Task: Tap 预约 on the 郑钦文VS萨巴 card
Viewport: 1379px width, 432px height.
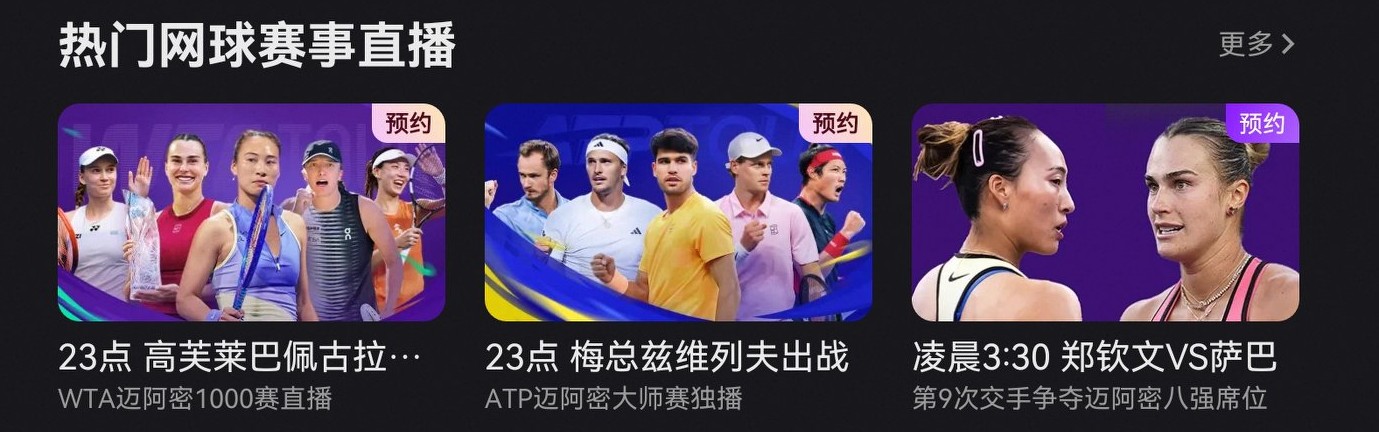Action: point(1262,124)
